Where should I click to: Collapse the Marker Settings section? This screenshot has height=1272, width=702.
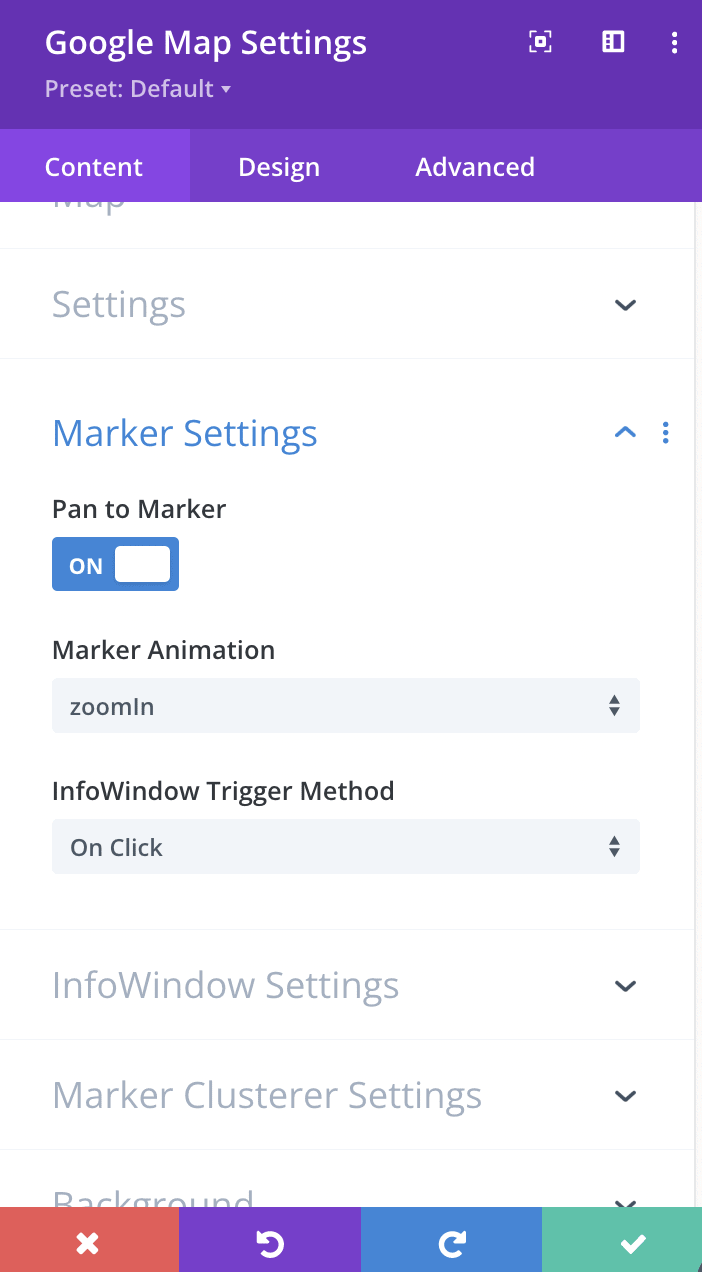click(625, 432)
